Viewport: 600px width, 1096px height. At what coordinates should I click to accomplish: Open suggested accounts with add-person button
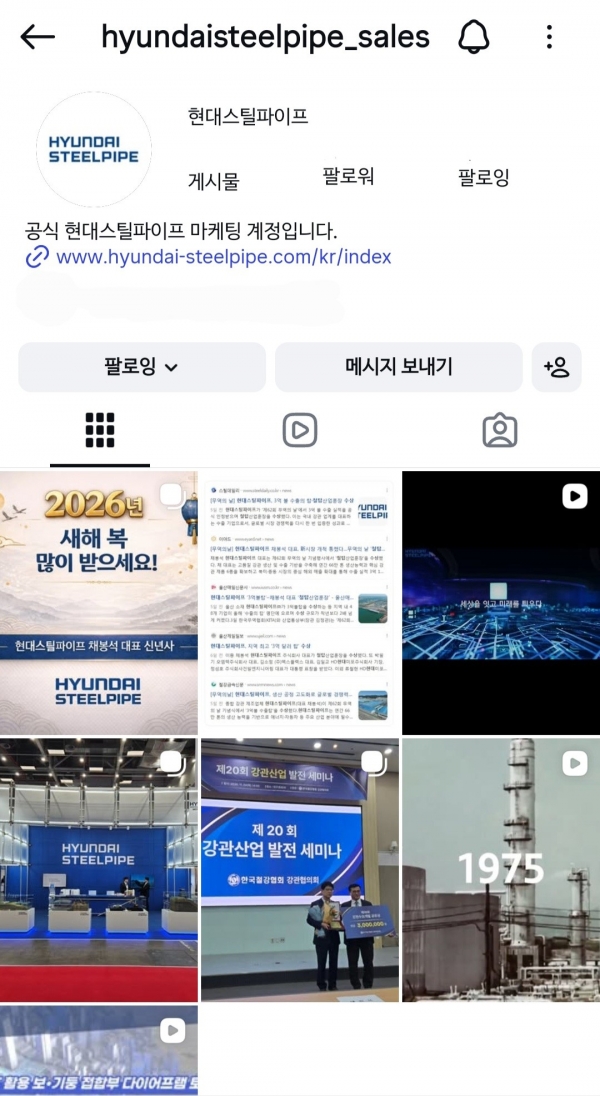point(556,367)
